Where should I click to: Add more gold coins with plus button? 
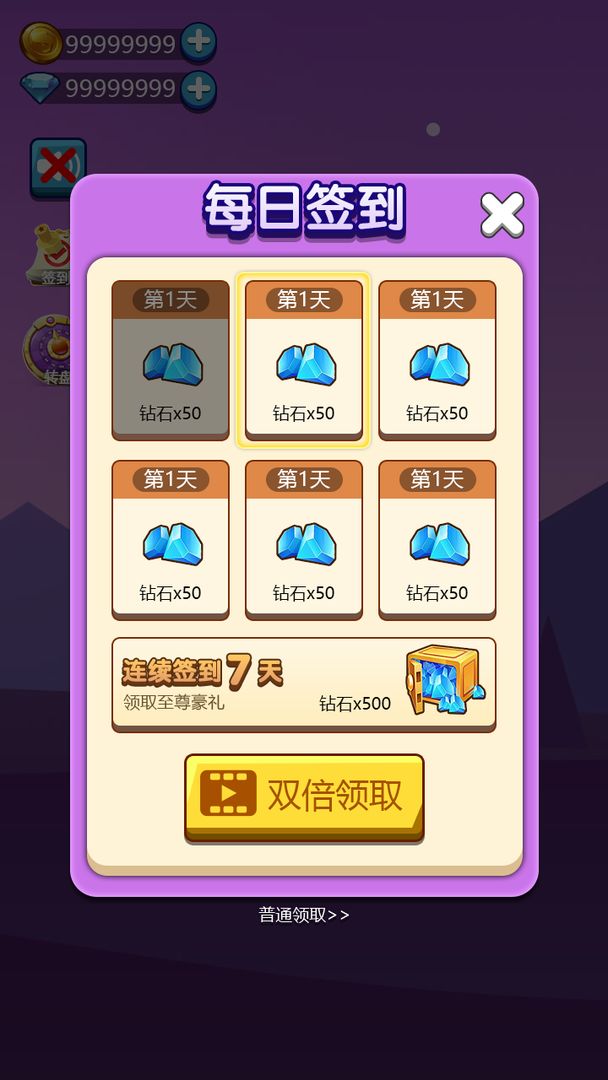[x=199, y=42]
